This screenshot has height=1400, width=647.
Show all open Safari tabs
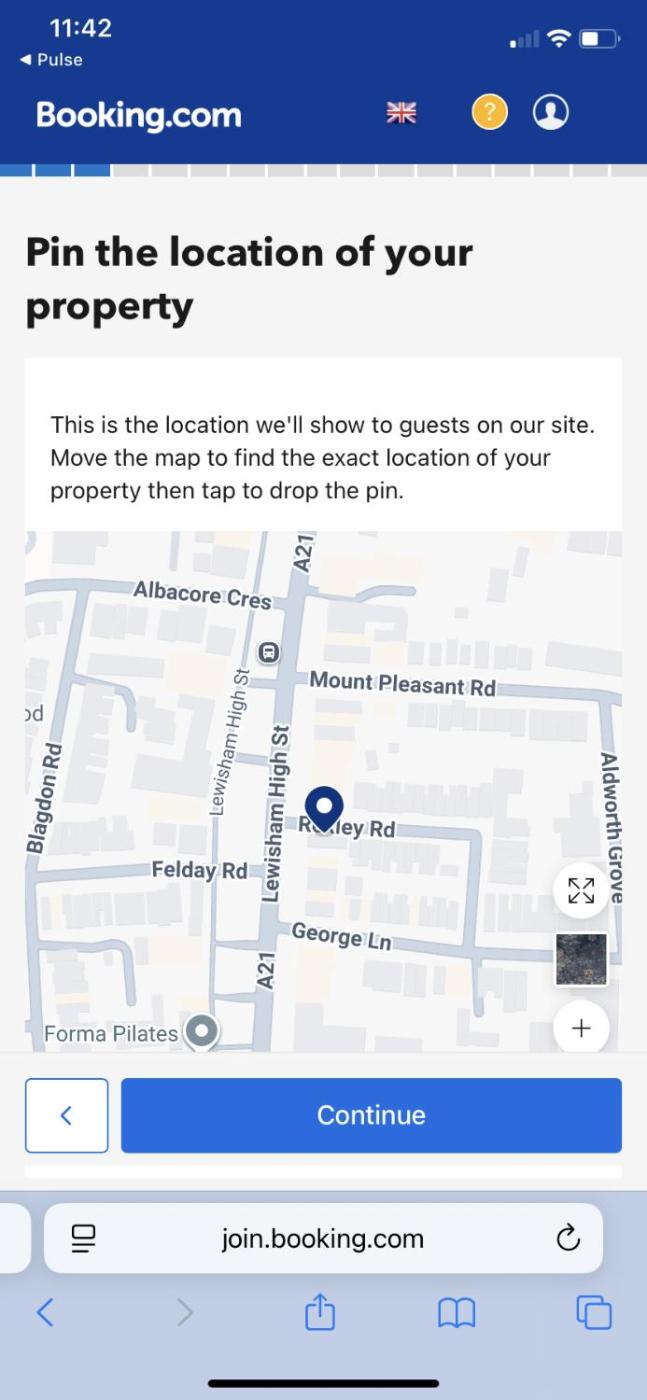[x=593, y=1312]
